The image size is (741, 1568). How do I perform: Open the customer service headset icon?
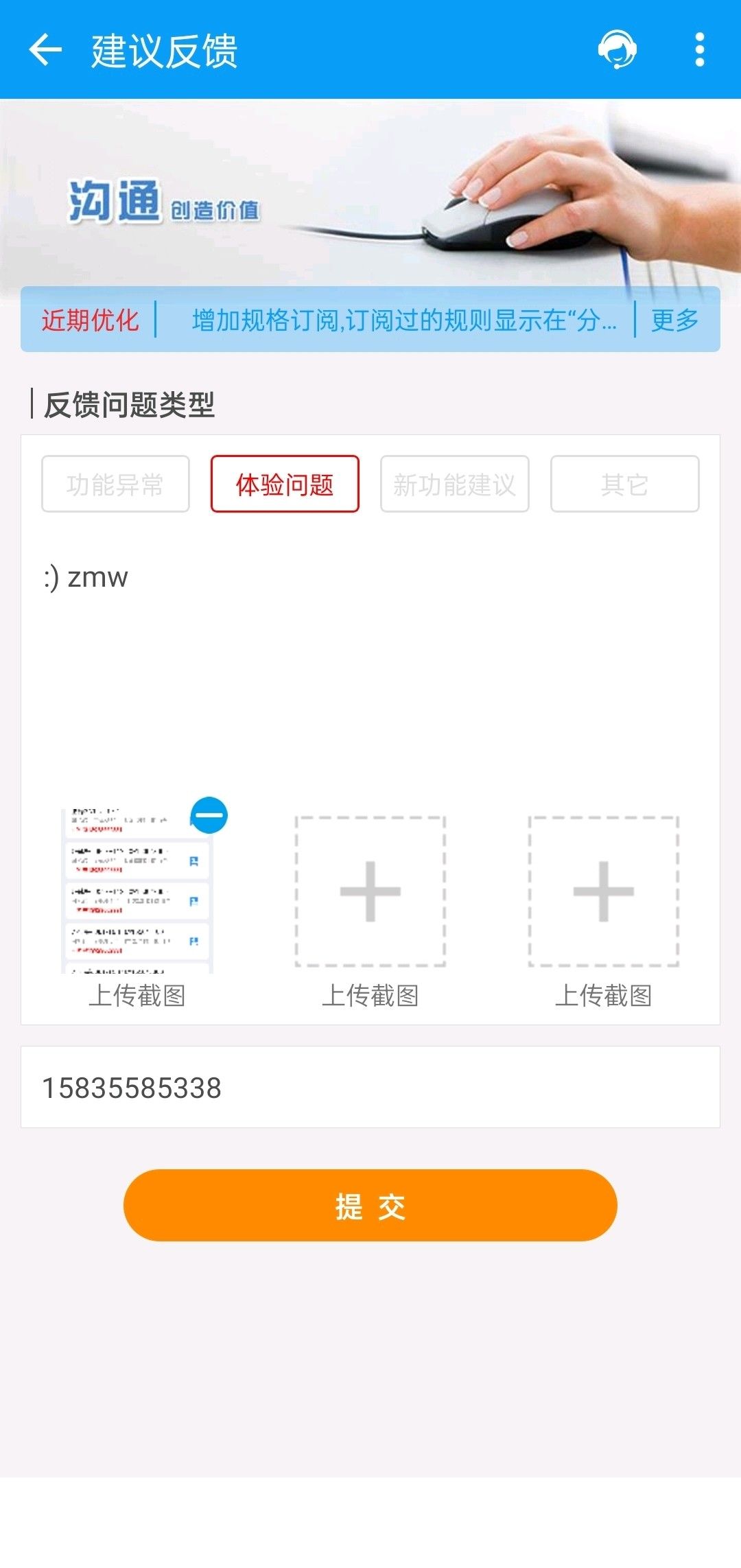617,50
